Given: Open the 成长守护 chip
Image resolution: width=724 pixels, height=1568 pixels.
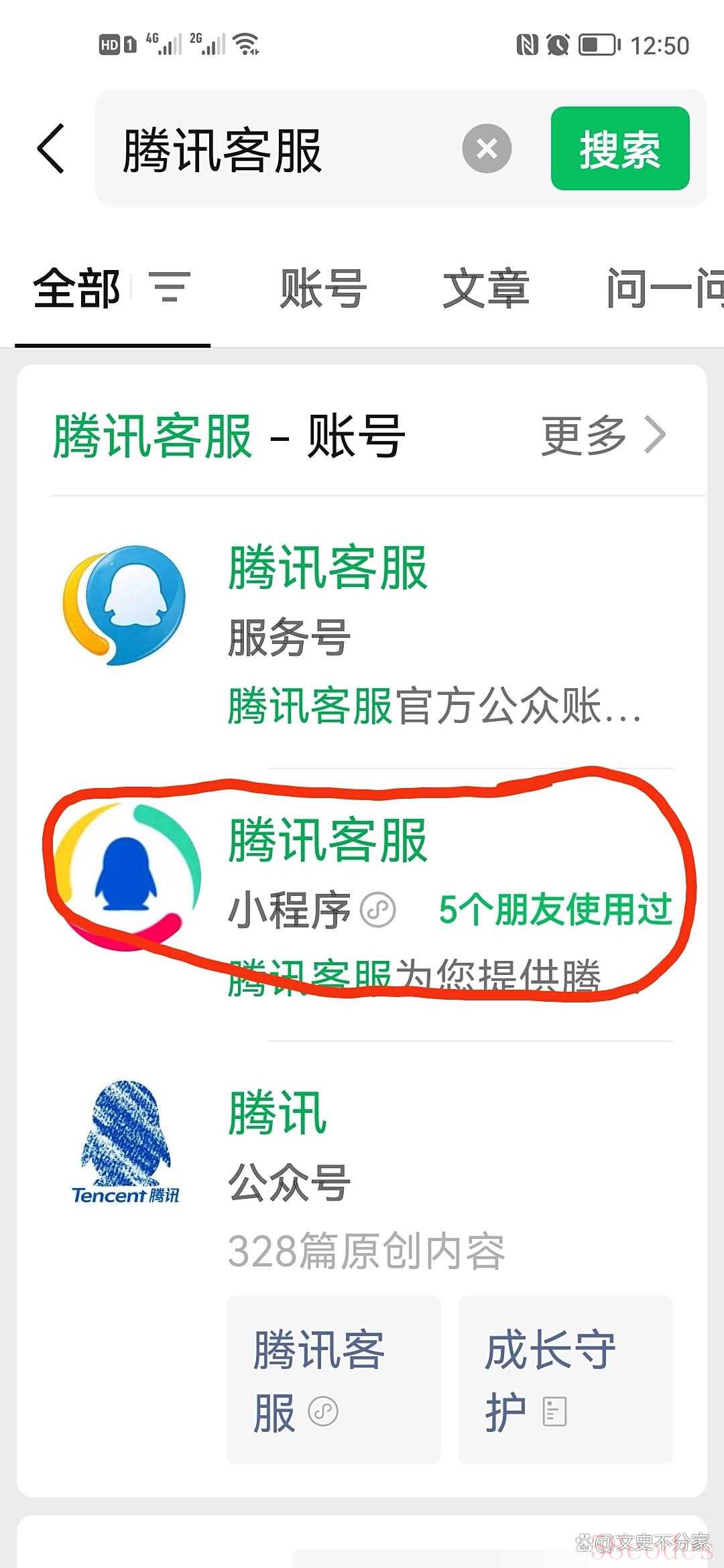Looking at the screenshot, I should (565, 1380).
